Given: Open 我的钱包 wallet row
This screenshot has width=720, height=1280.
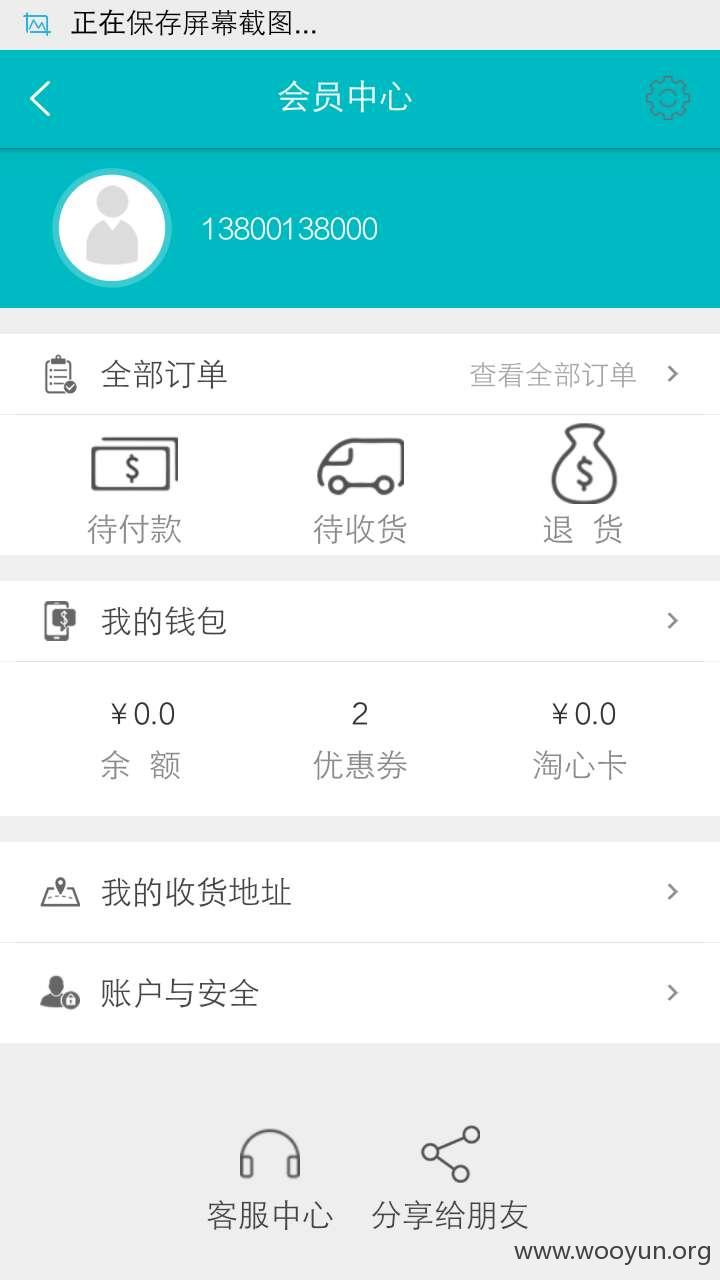Looking at the screenshot, I should tap(360, 621).
